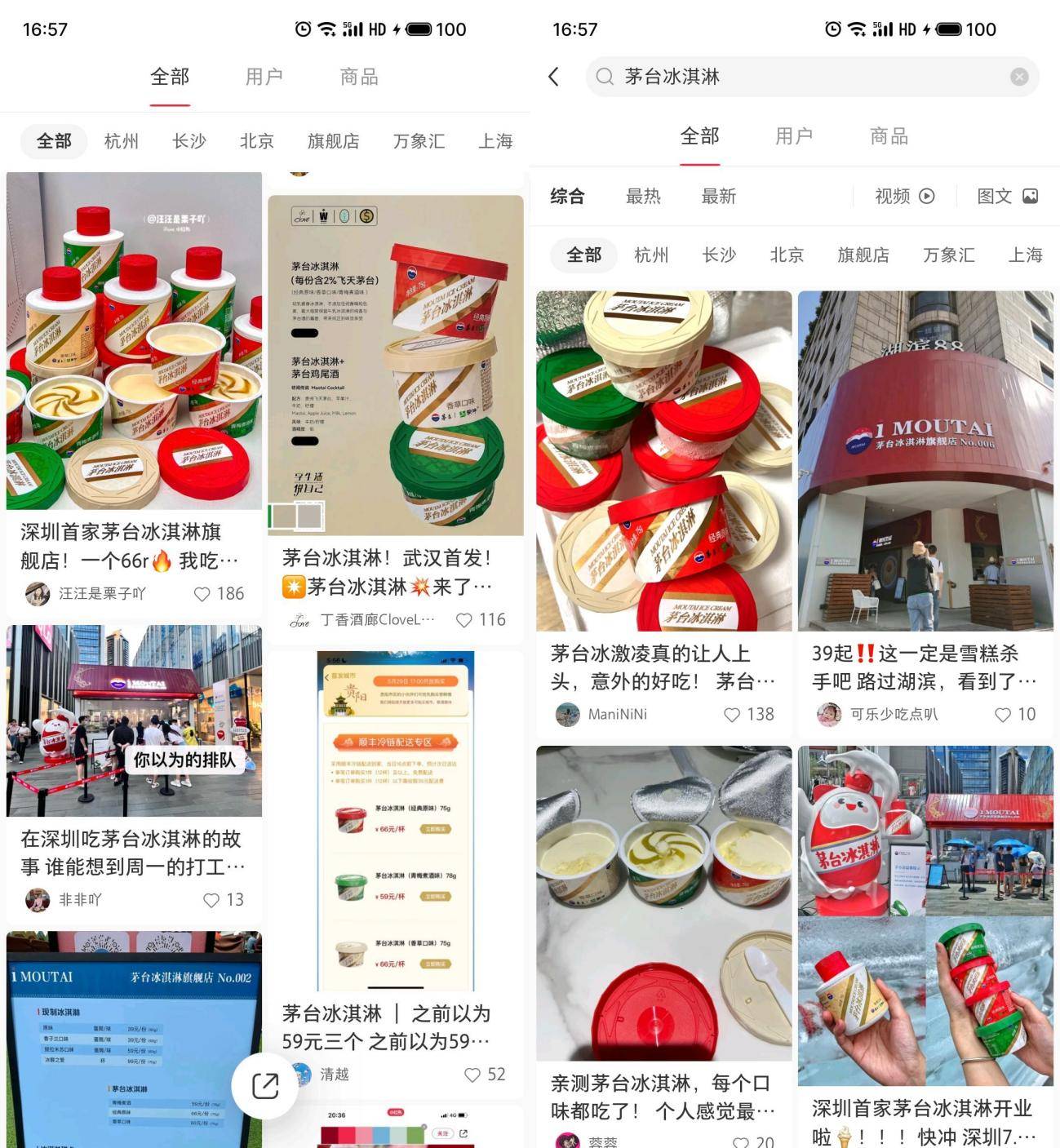Viewport: 1060px width, 1148px height.
Task: Filter results to 图文 only
Action: point(1007,197)
